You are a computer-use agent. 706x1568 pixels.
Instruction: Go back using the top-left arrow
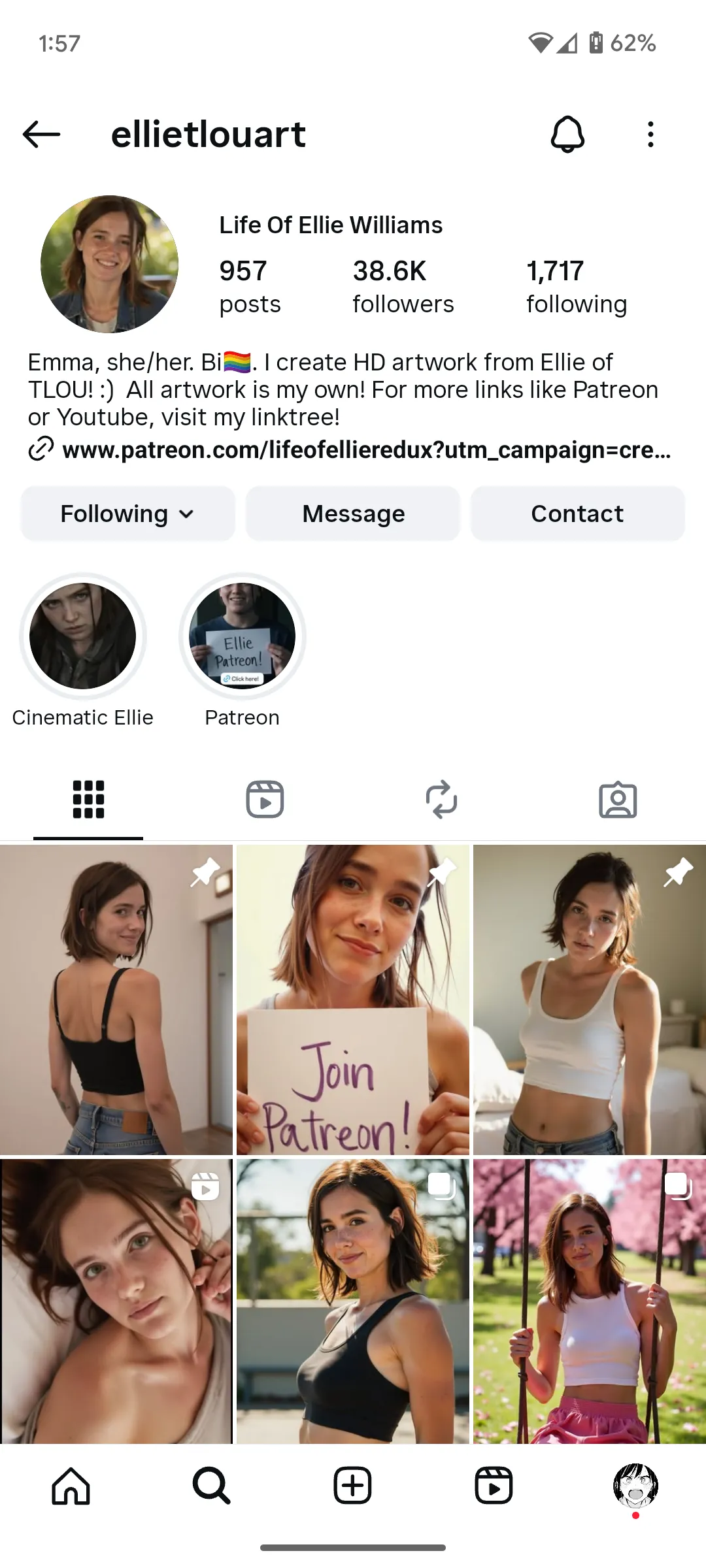41,135
